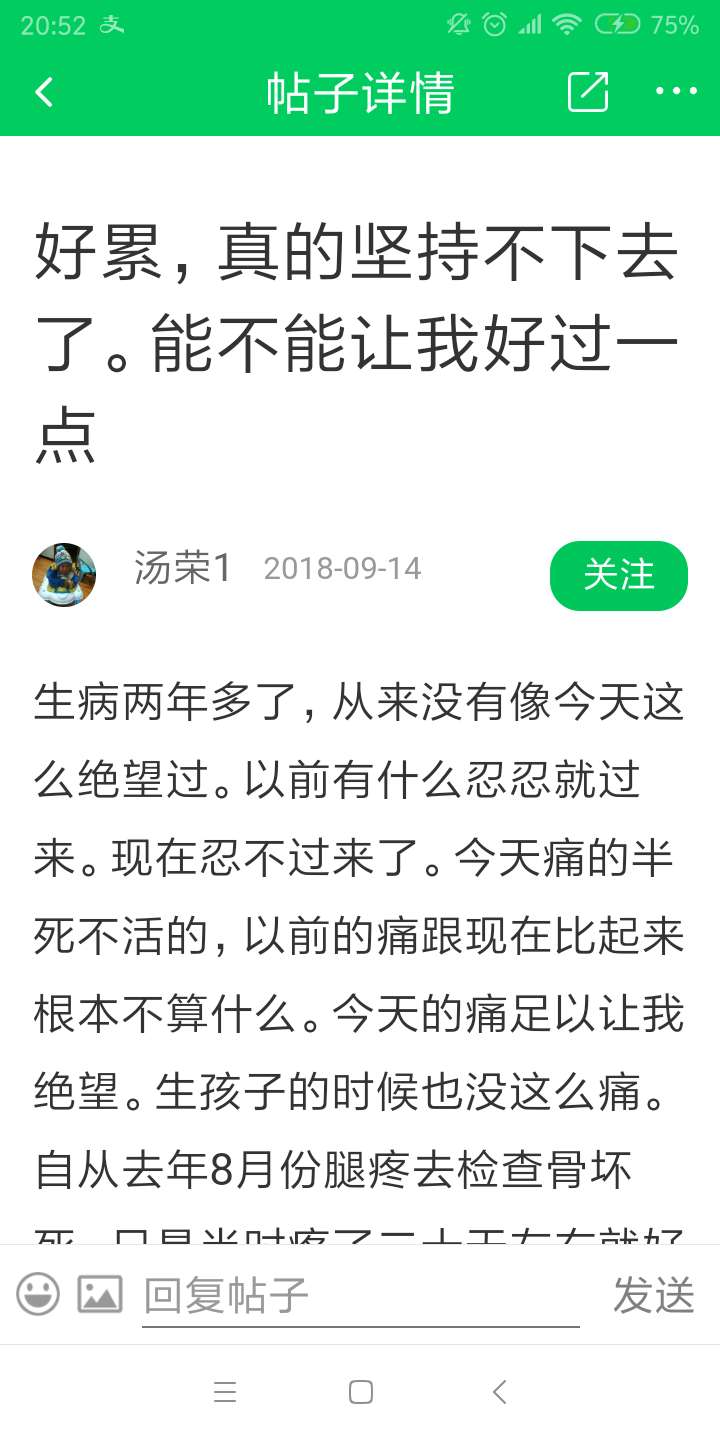The height and width of the screenshot is (1440, 720).
Task: Open the three-dot overflow menu
Action: pos(676,92)
